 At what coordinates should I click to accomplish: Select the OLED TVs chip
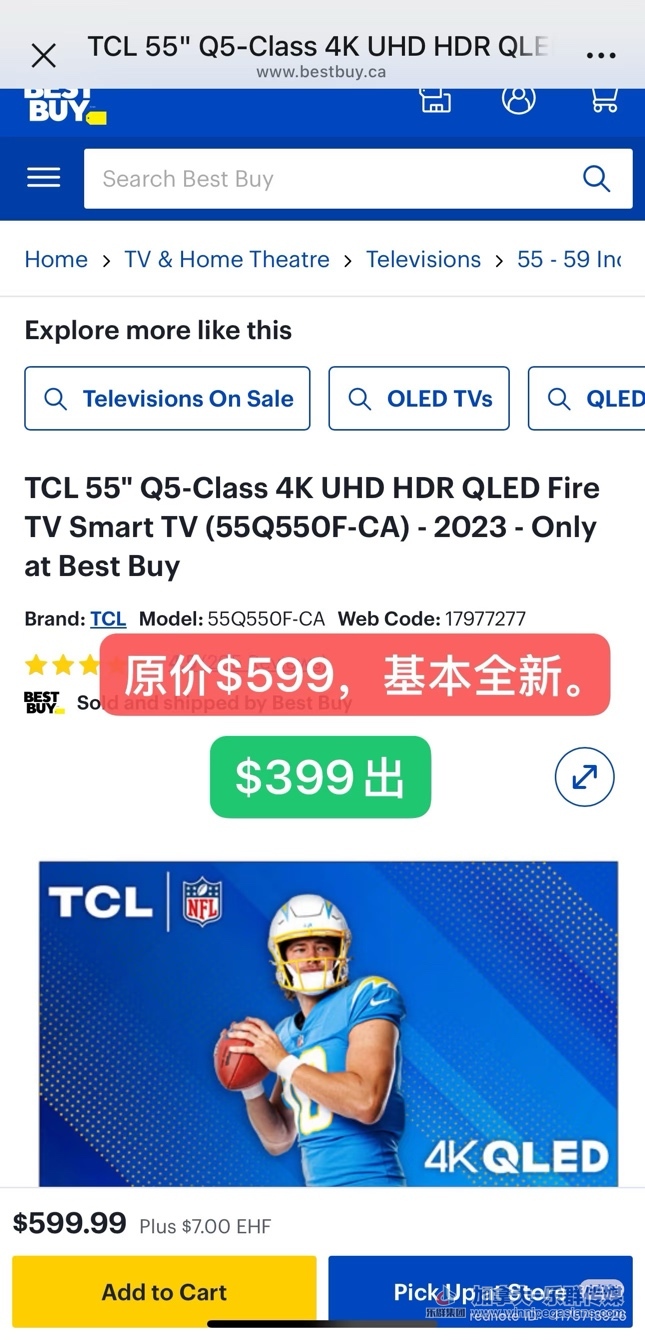(419, 398)
